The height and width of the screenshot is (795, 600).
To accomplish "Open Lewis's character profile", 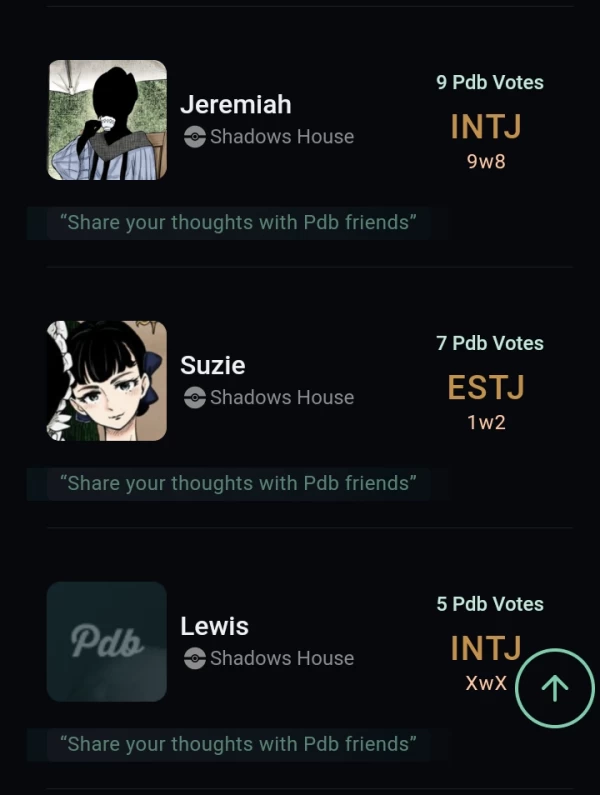I will coord(214,626).
